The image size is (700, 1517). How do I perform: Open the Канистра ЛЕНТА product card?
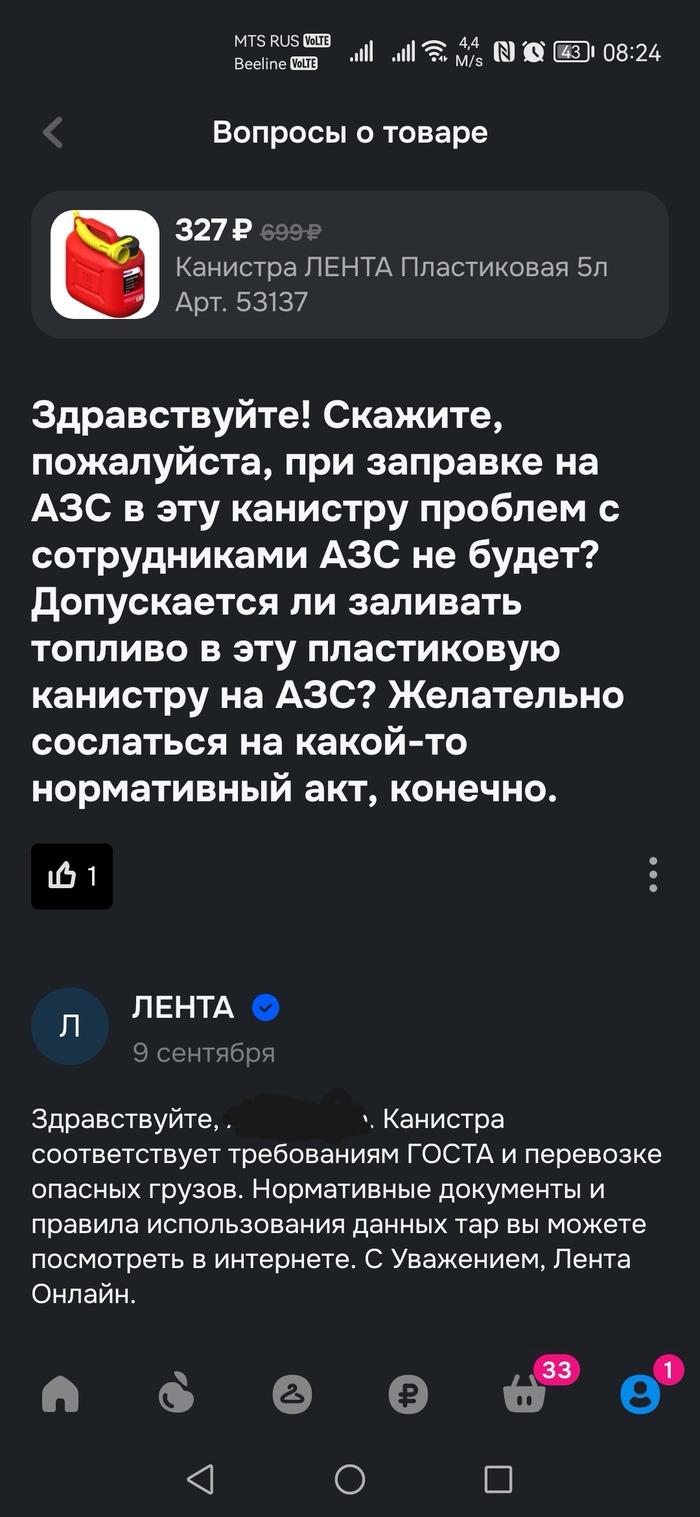(x=350, y=265)
